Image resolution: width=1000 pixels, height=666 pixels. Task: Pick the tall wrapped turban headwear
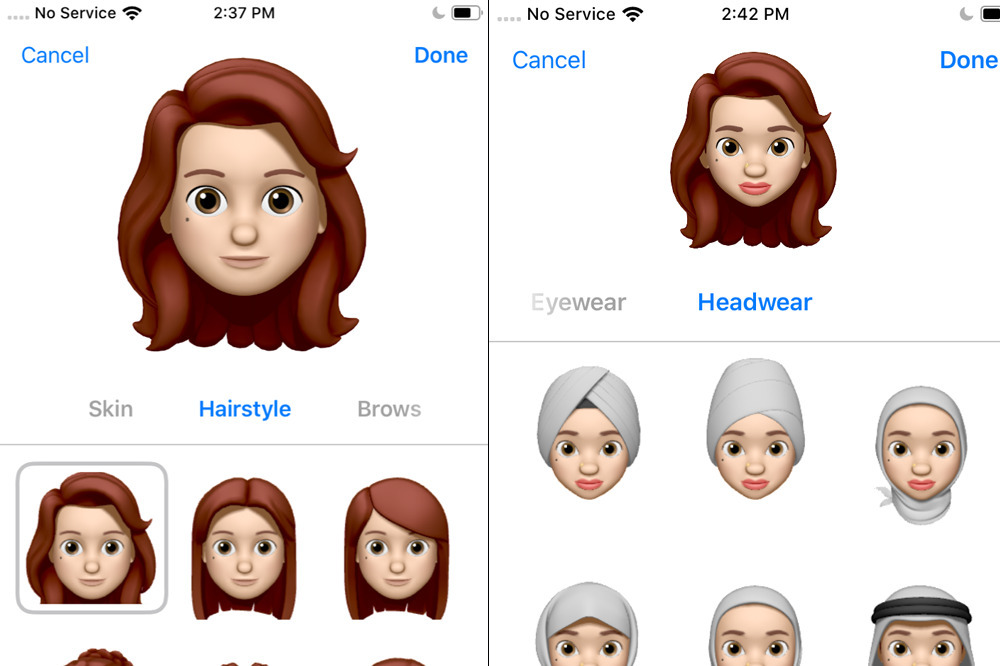755,429
